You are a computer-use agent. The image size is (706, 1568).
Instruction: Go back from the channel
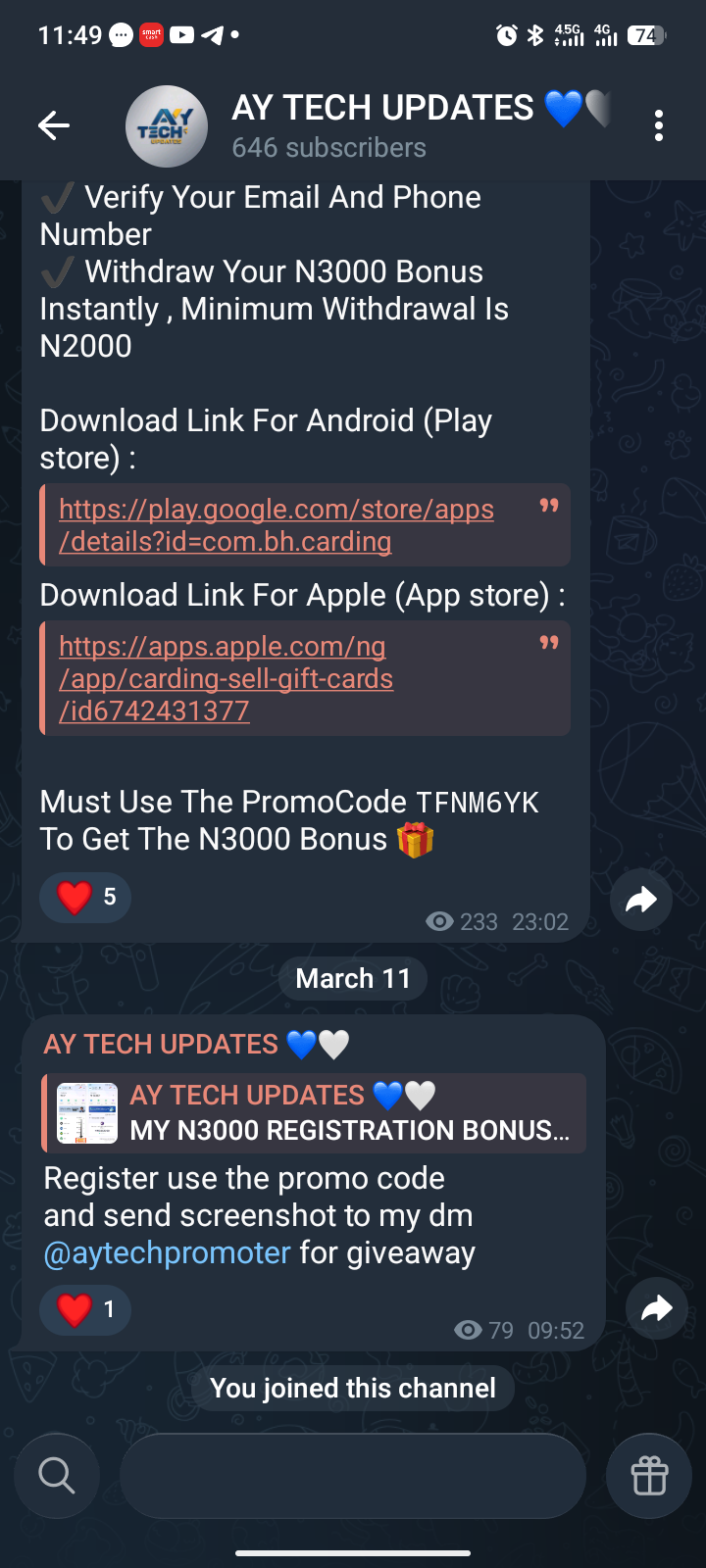(x=54, y=125)
